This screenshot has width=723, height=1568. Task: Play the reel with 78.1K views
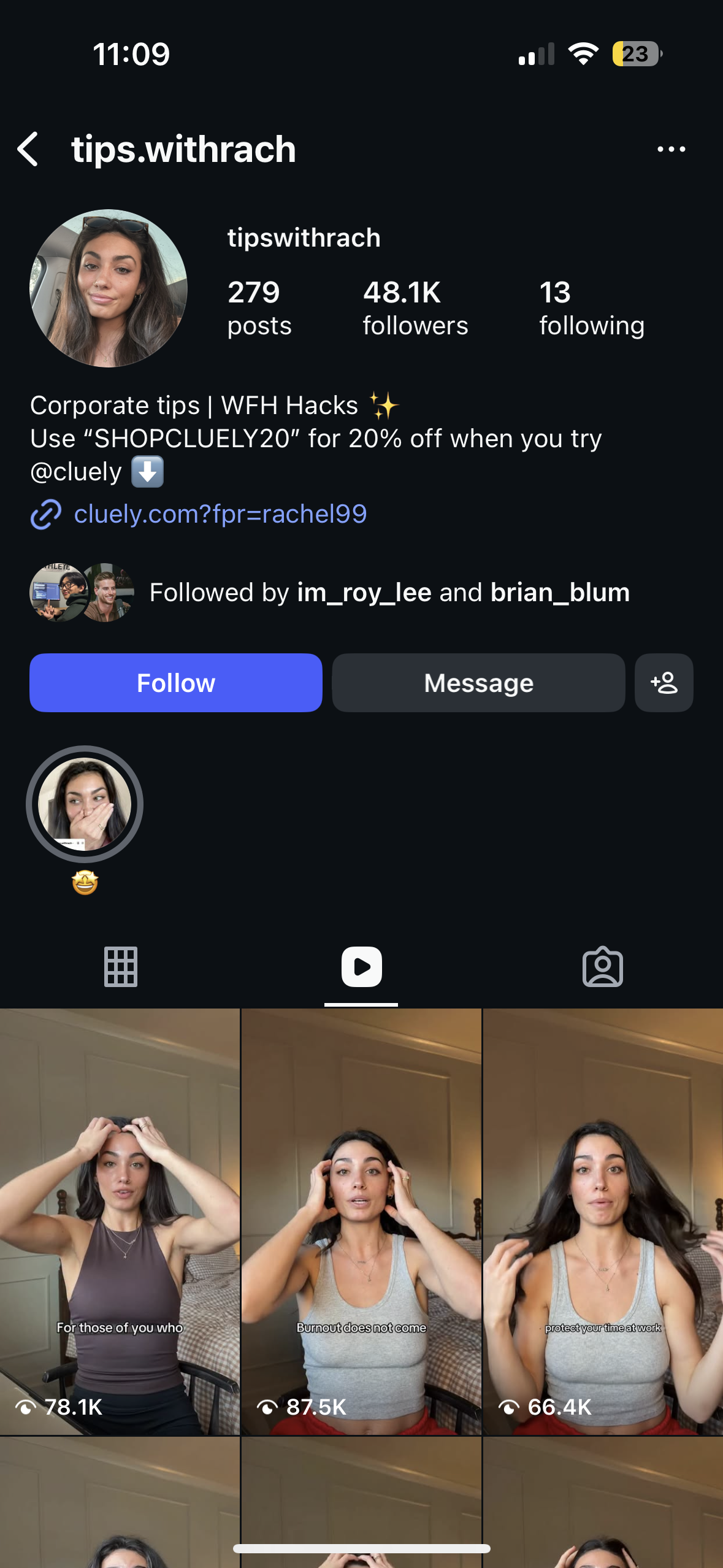(x=120, y=1221)
